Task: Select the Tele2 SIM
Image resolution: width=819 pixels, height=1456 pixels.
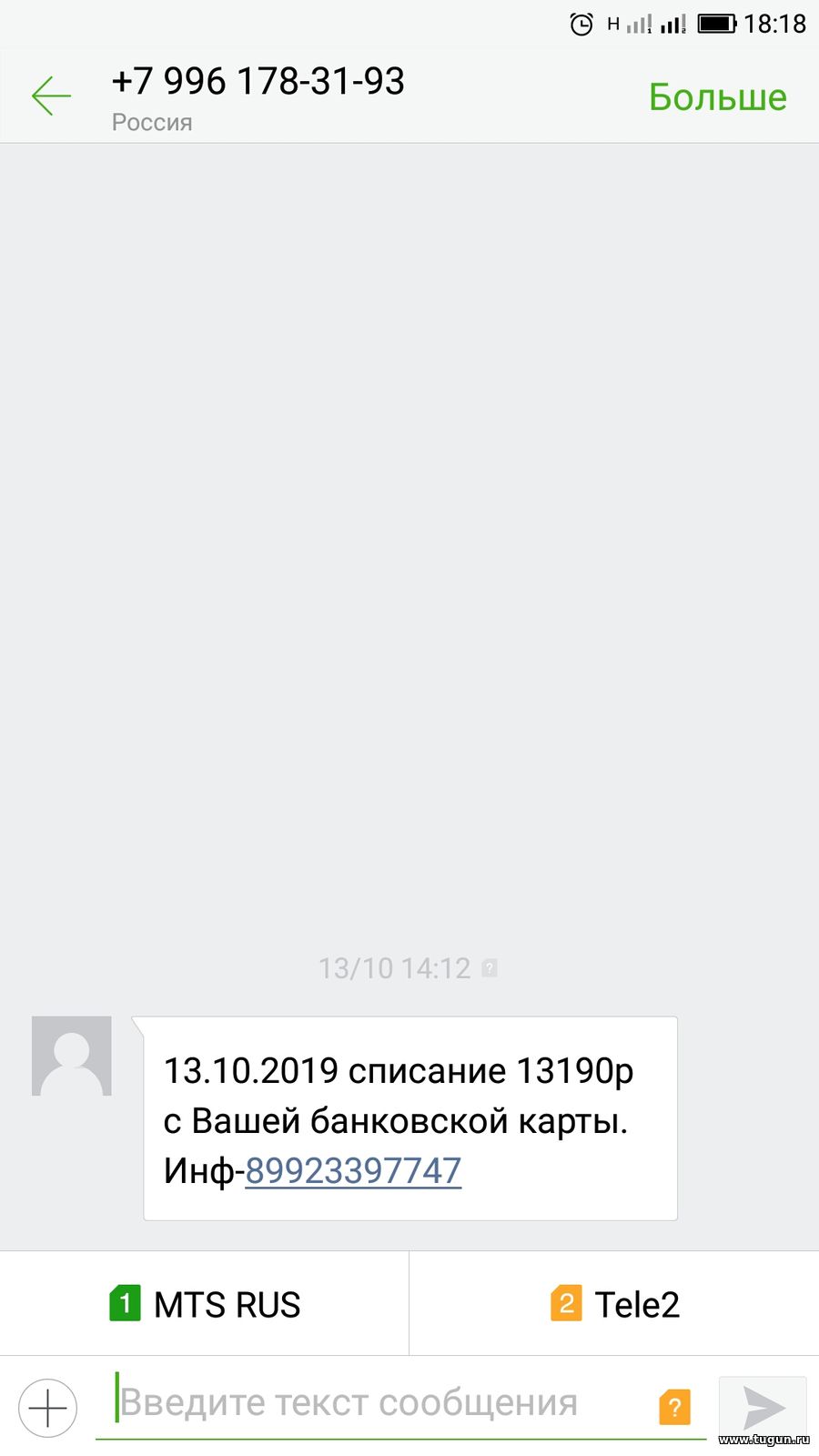Action: point(614,1303)
